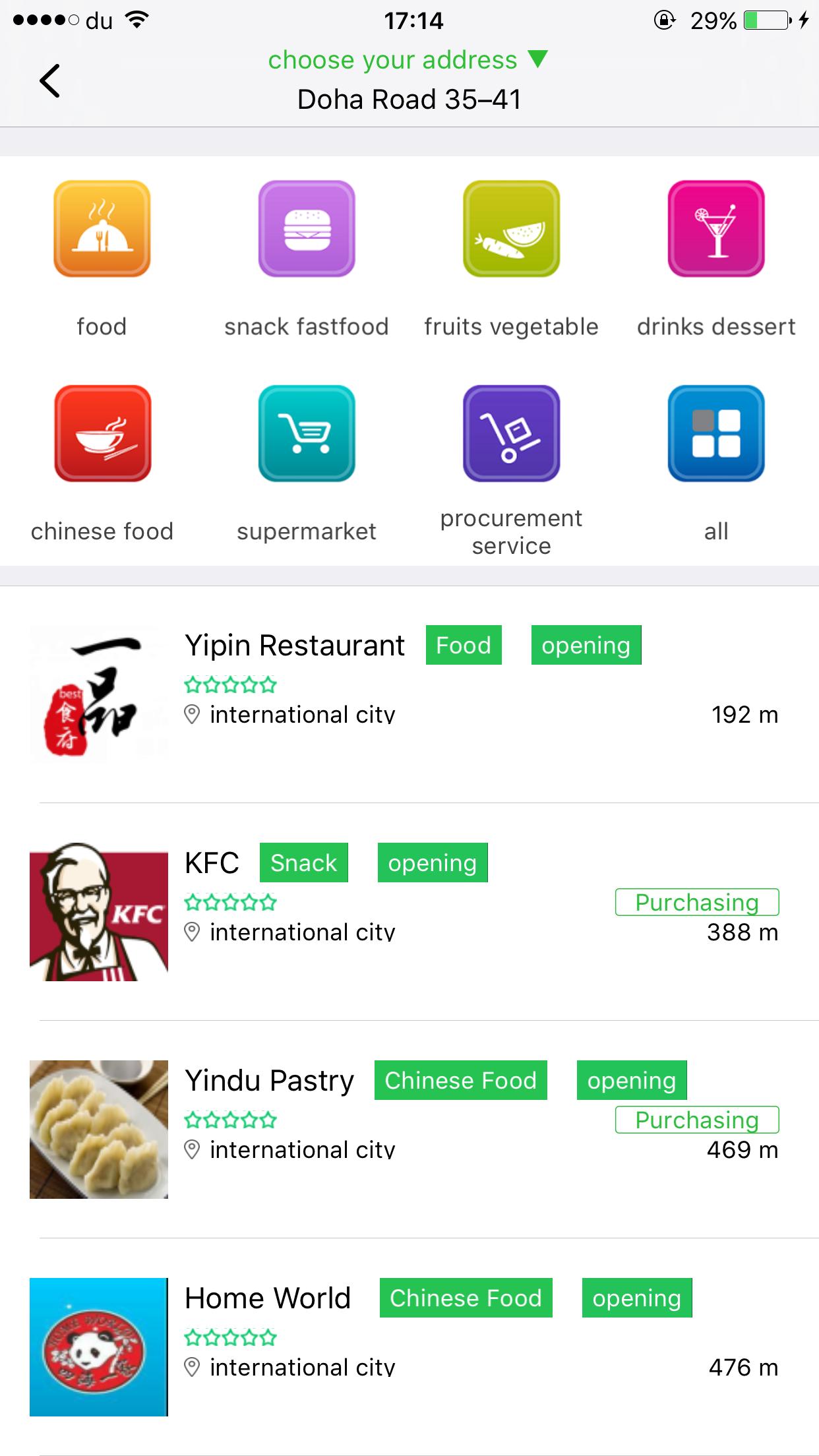Tap Purchasing button for KFC
Image resolution: width=819 pixels, height=1456 pixels.
coord(697,902)
